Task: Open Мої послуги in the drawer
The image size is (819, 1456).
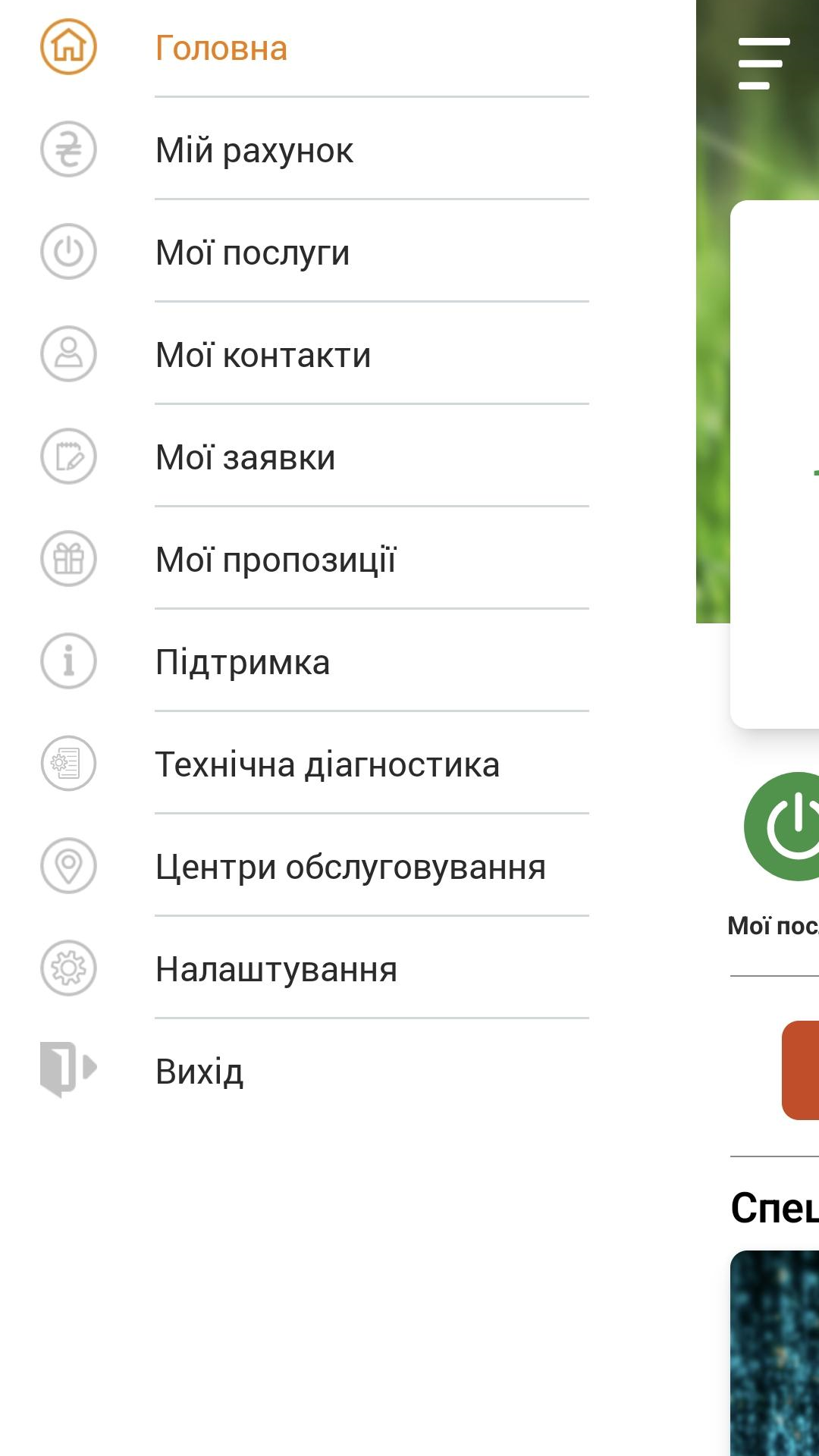Action: (x=315, y=252)
